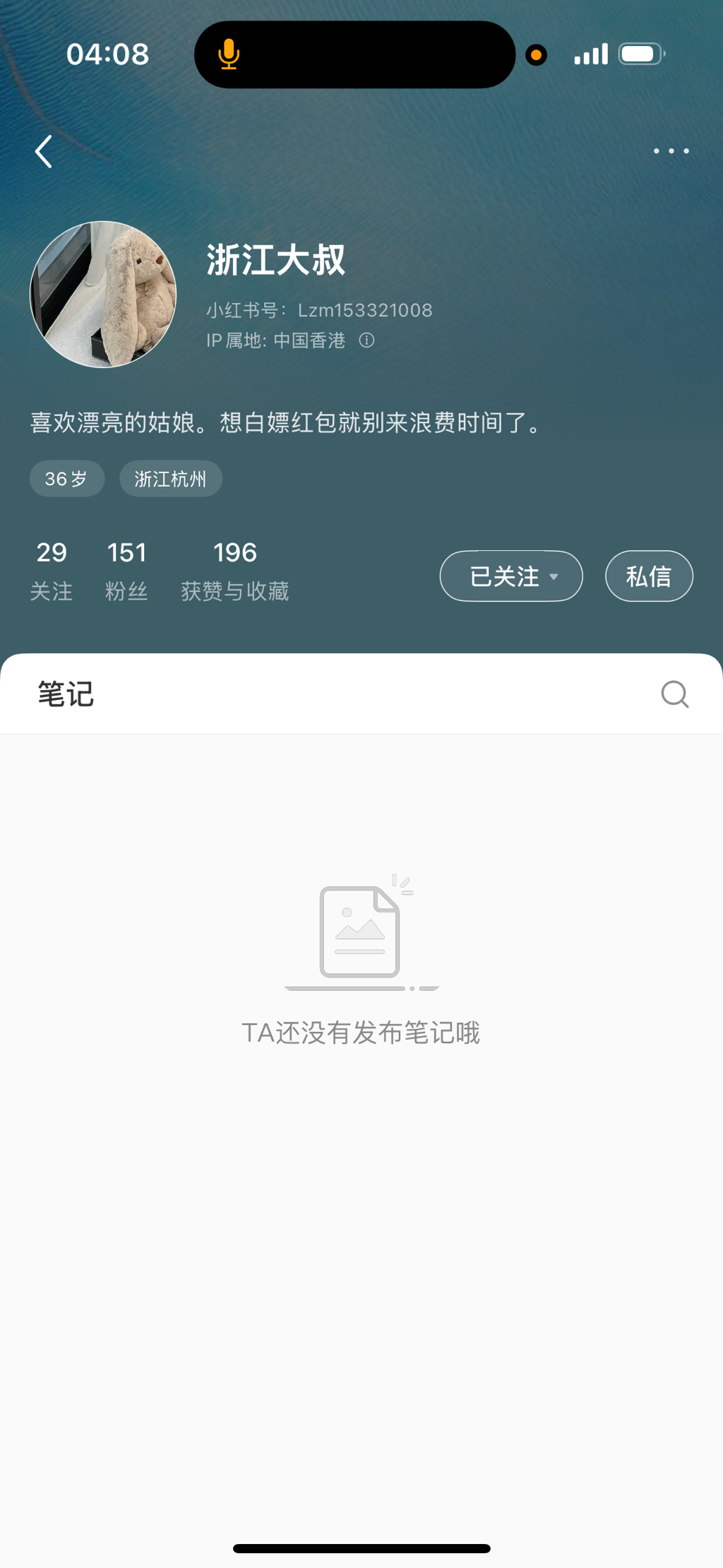Select the 笔记 notes tab

click(66, 694)
